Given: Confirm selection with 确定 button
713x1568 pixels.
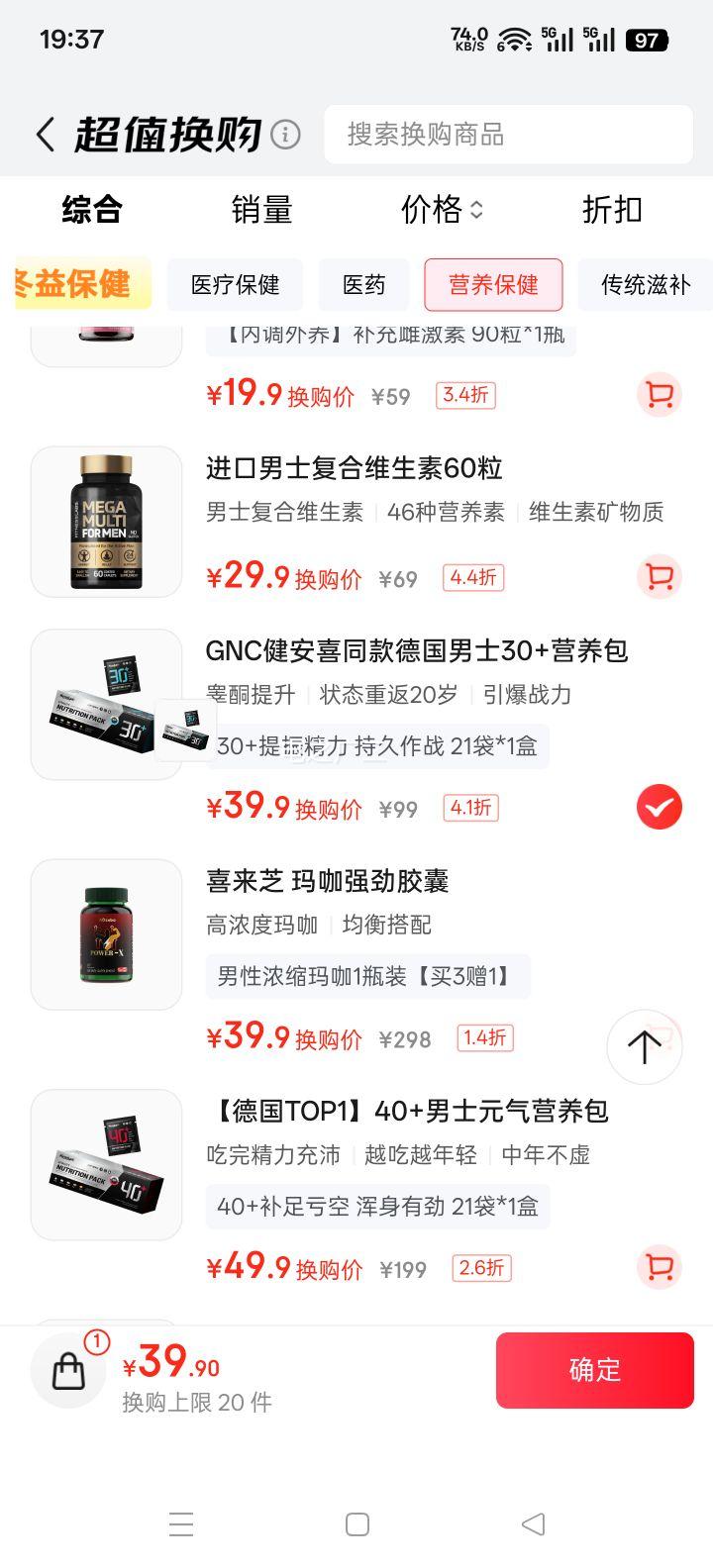Looking at the screenshot, I should 594,1370.
